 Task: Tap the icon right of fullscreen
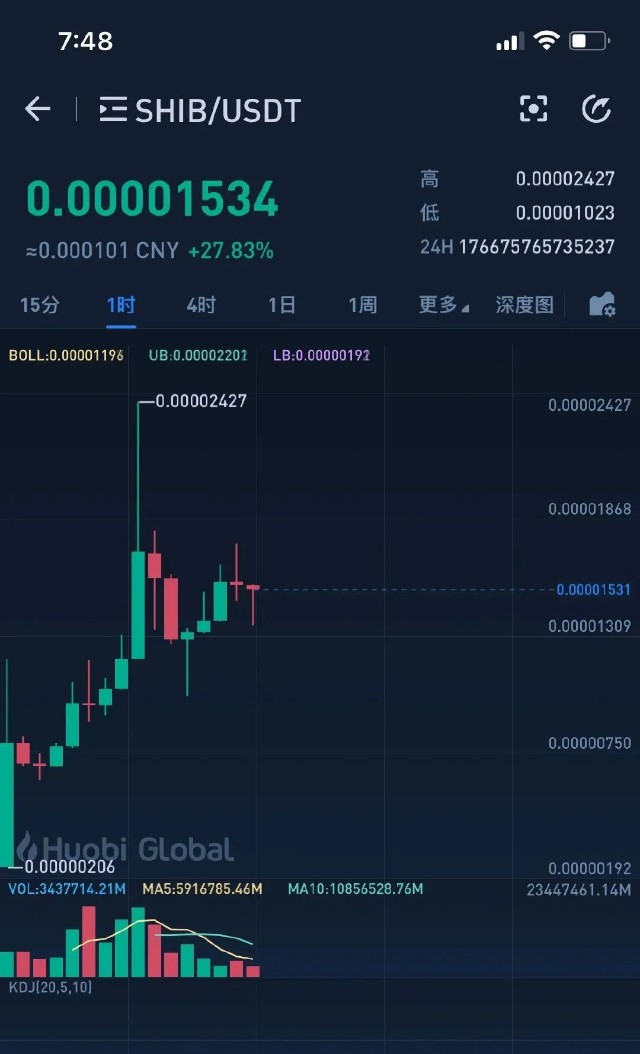tap(597, 109)
